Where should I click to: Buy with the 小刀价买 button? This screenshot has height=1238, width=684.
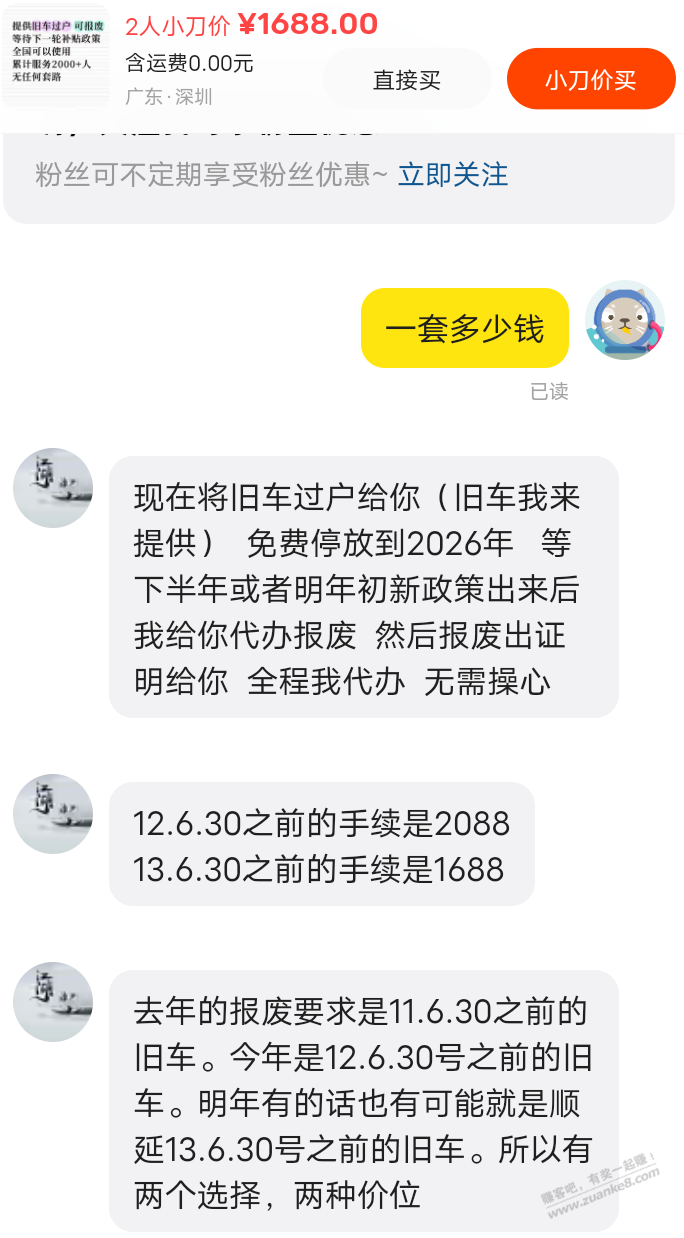pyautogui.click(x=590, y=80)
